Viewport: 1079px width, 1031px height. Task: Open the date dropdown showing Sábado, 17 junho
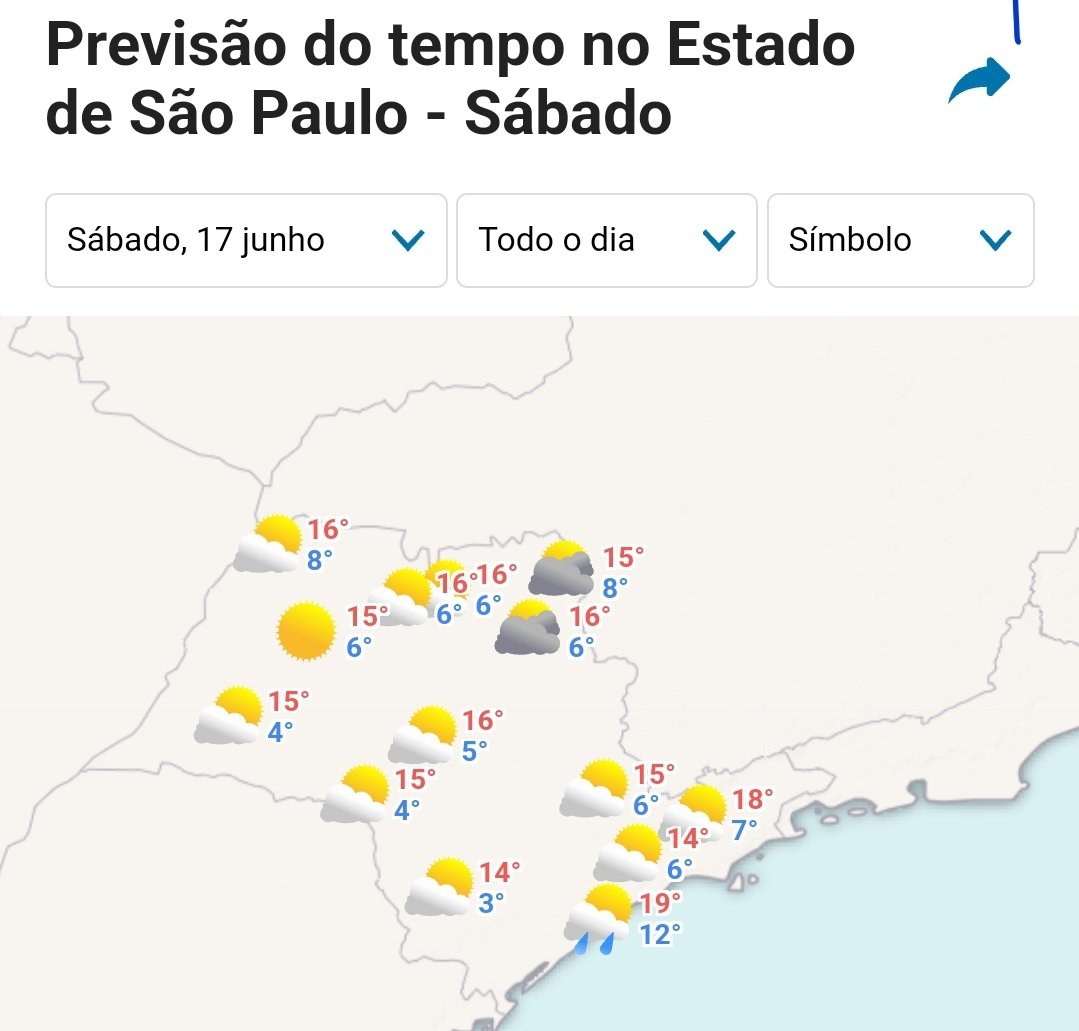246,240
